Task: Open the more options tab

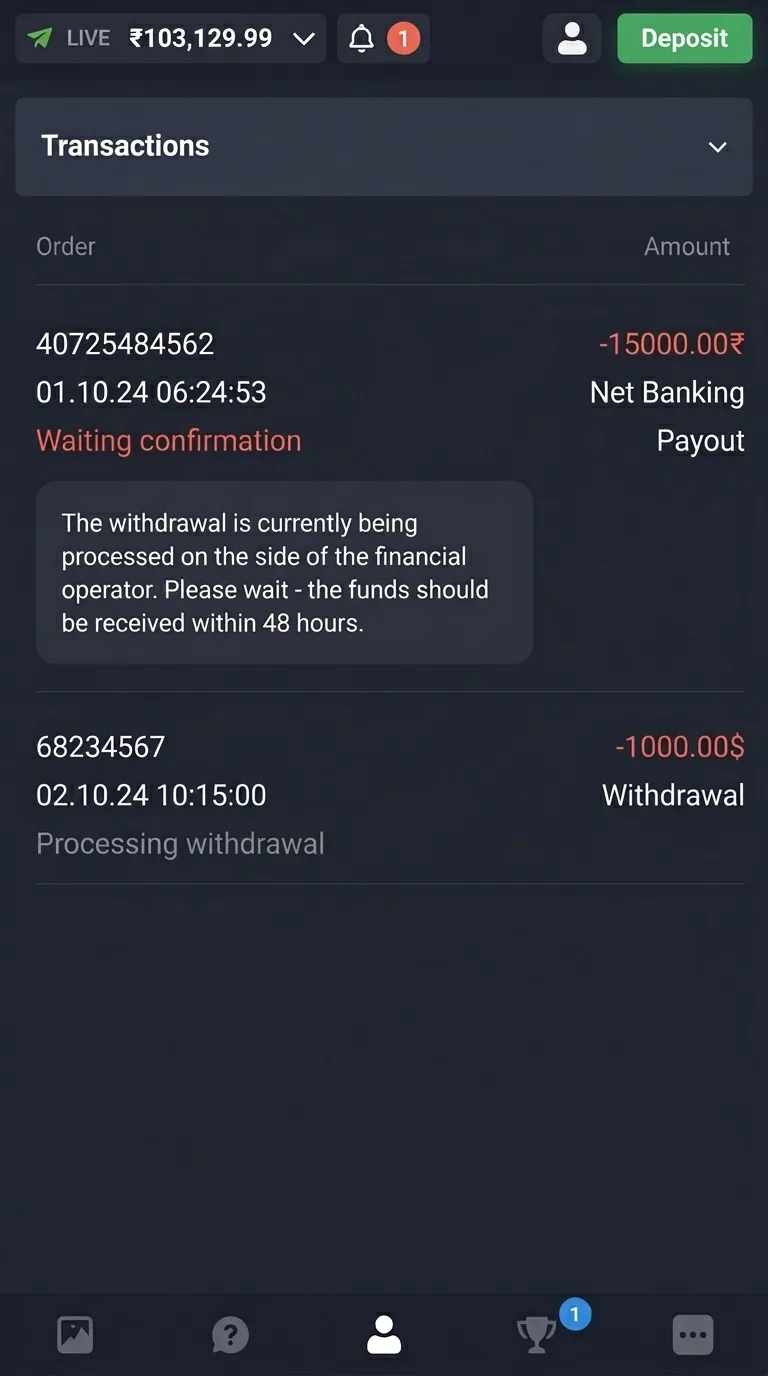Action: tap(692, 1334)
